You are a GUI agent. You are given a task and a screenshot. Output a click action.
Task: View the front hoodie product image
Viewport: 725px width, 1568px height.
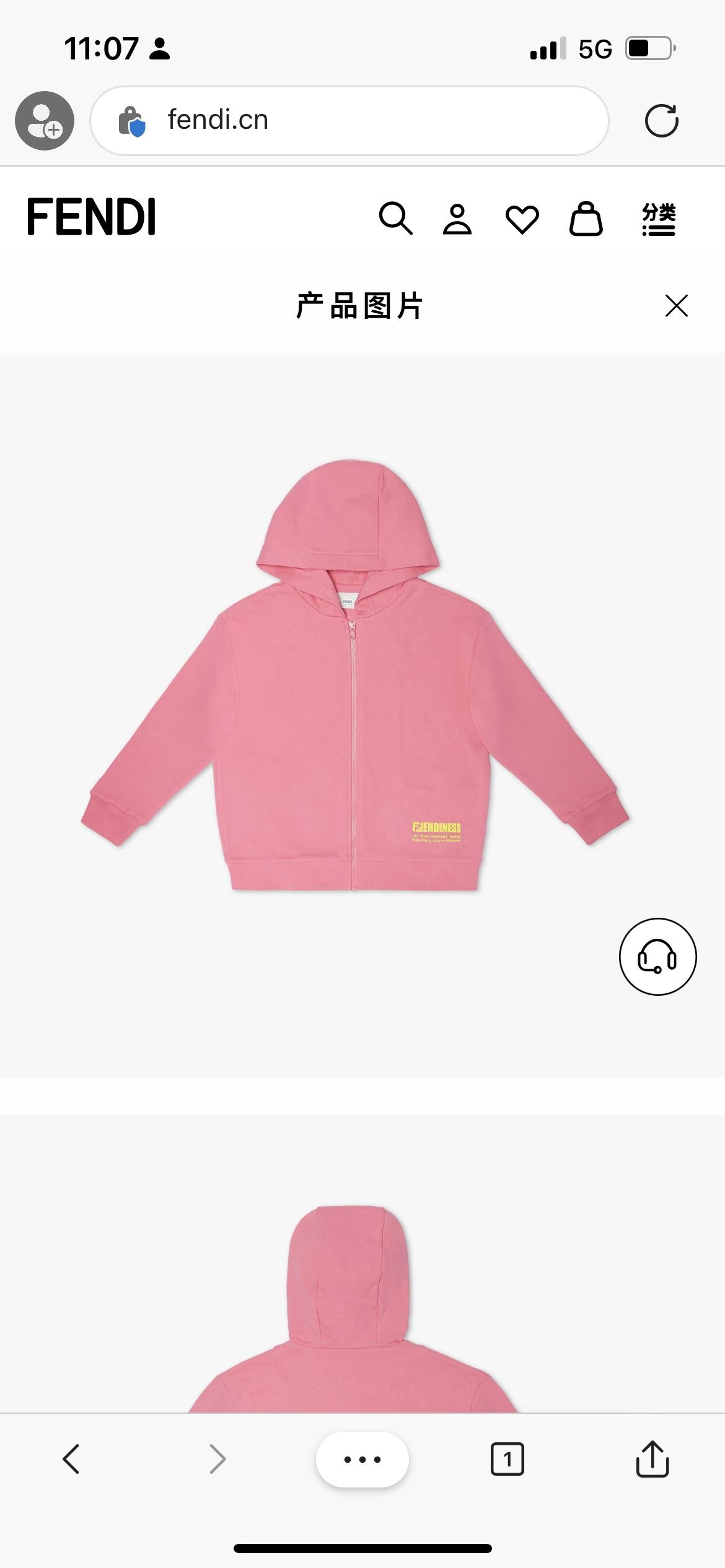click(x=355, y=675)
